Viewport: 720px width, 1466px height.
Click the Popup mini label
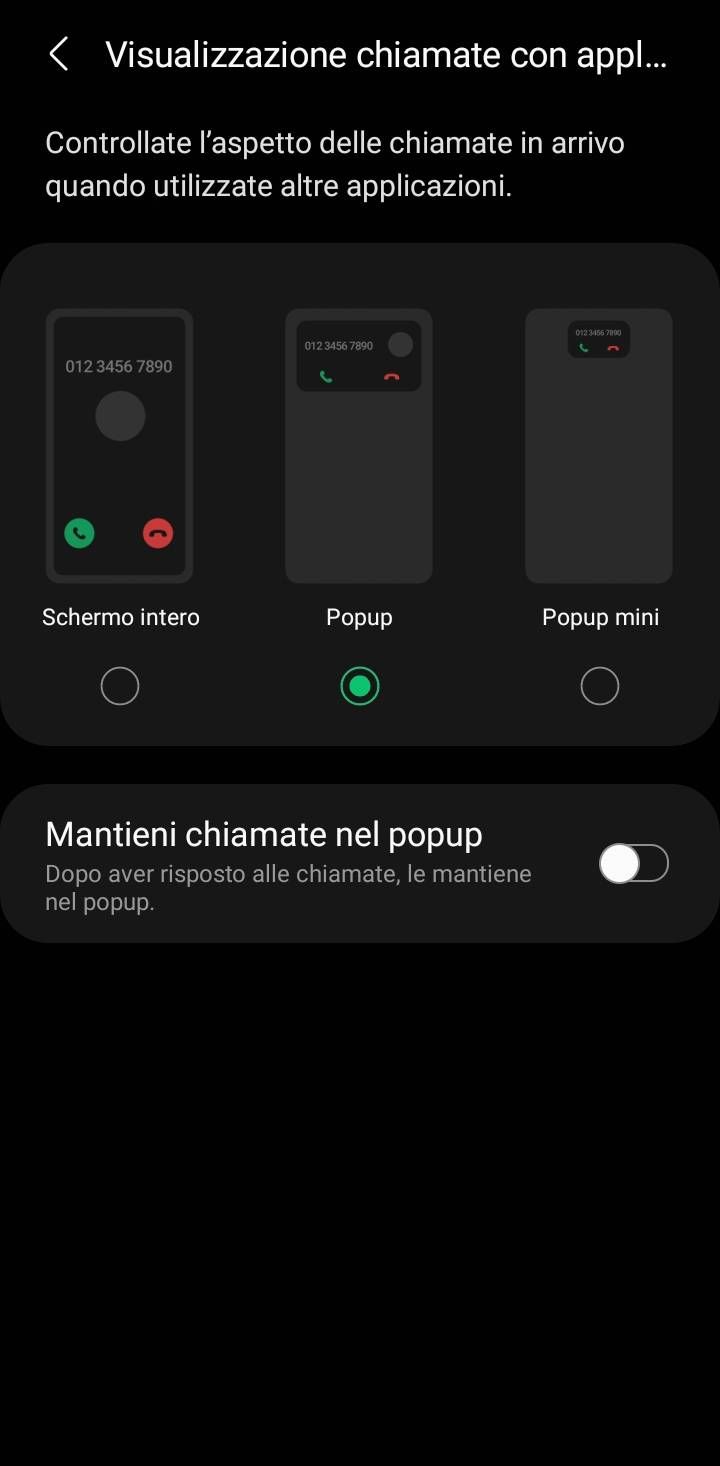tap(599, 617)
